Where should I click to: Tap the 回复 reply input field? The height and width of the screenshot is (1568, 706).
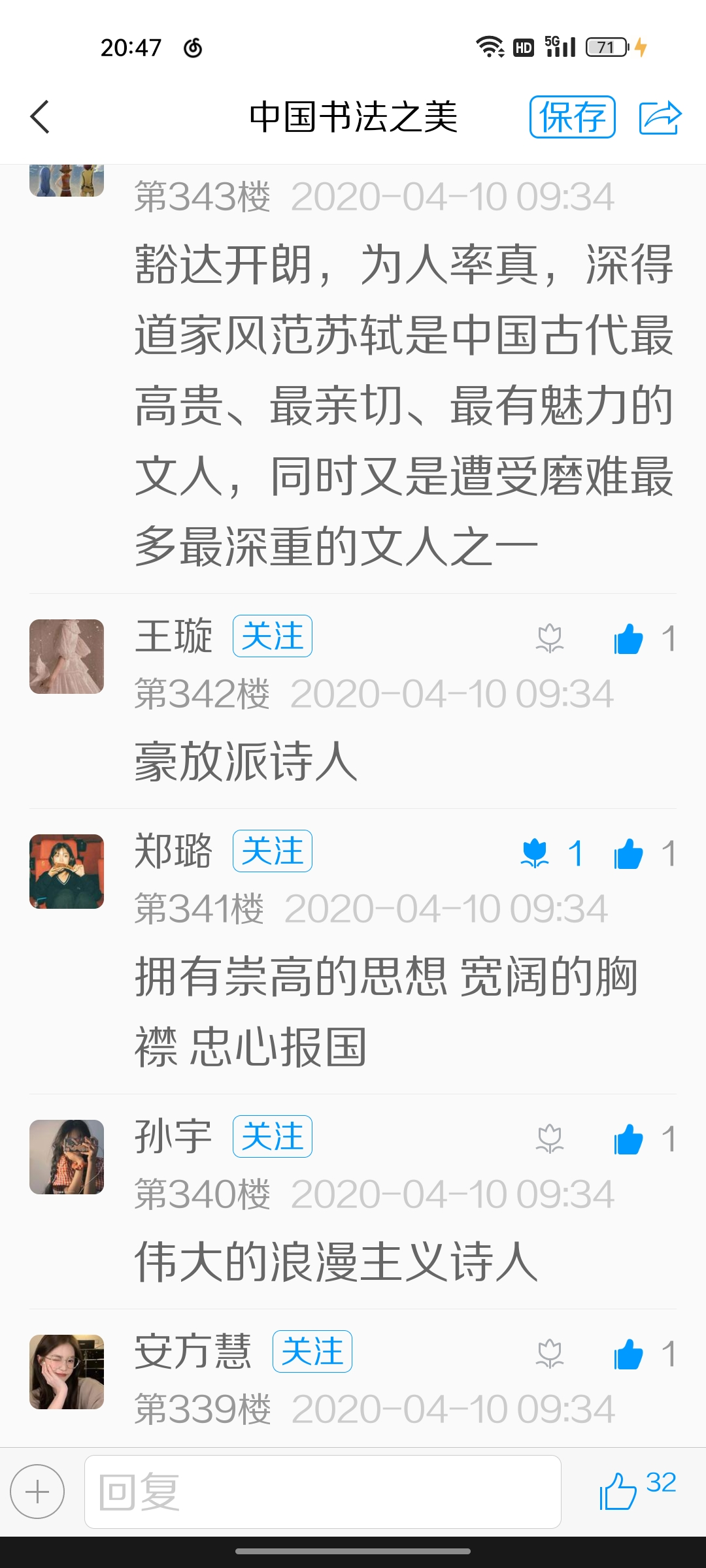323,1492
